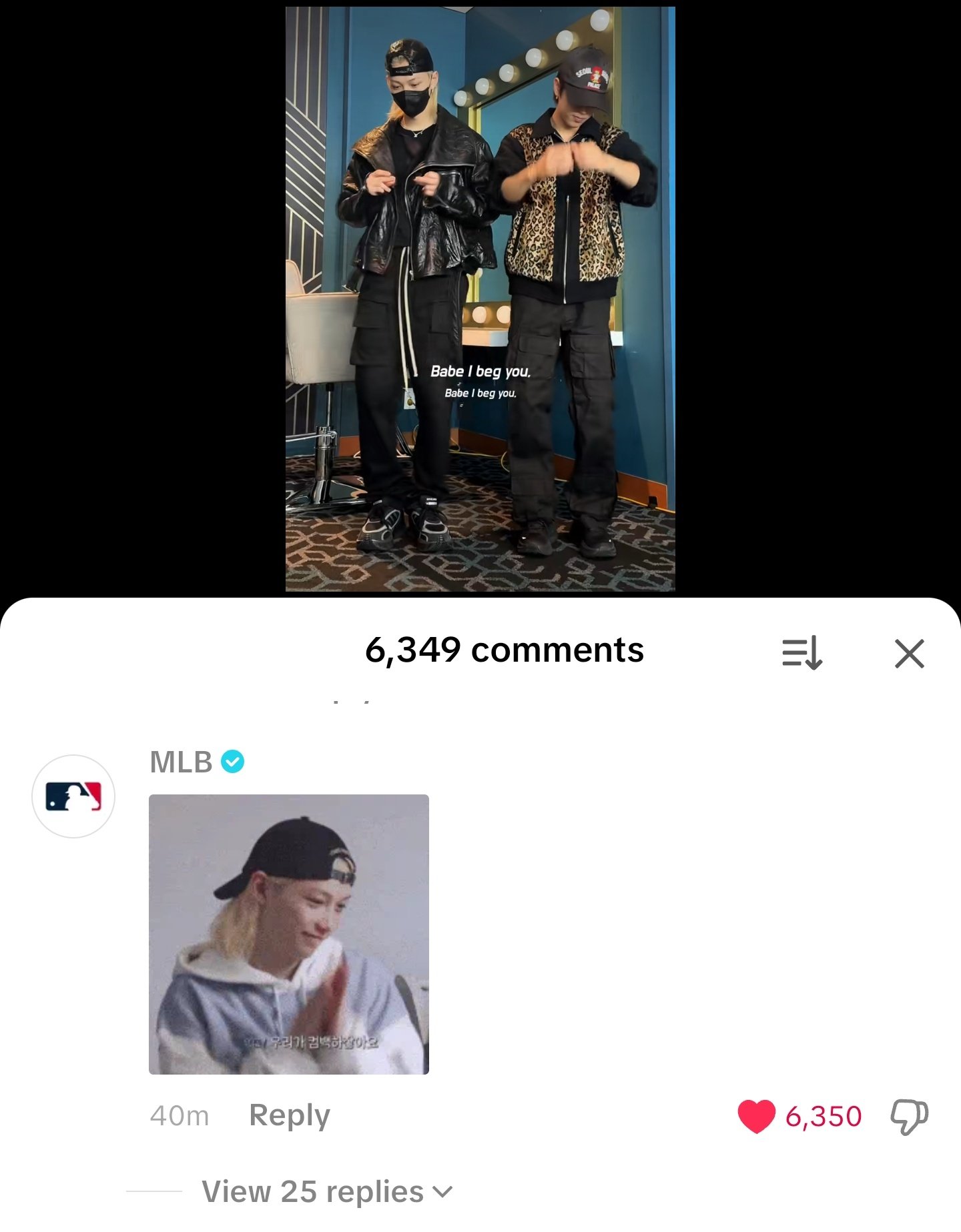
Task: Open MLB's profile picture
Action: click(73, 796)
